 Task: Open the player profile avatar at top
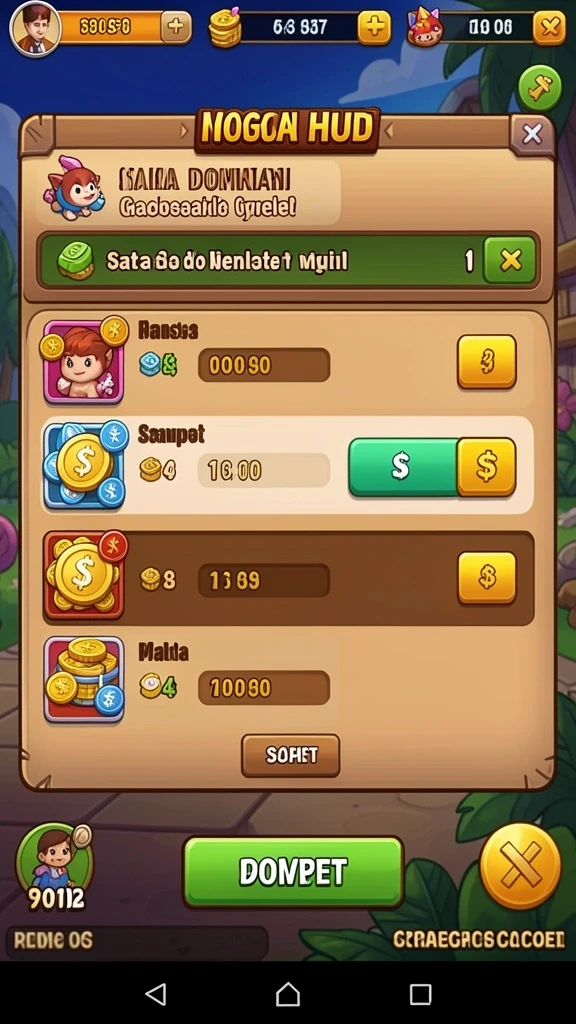click(35, 29)
